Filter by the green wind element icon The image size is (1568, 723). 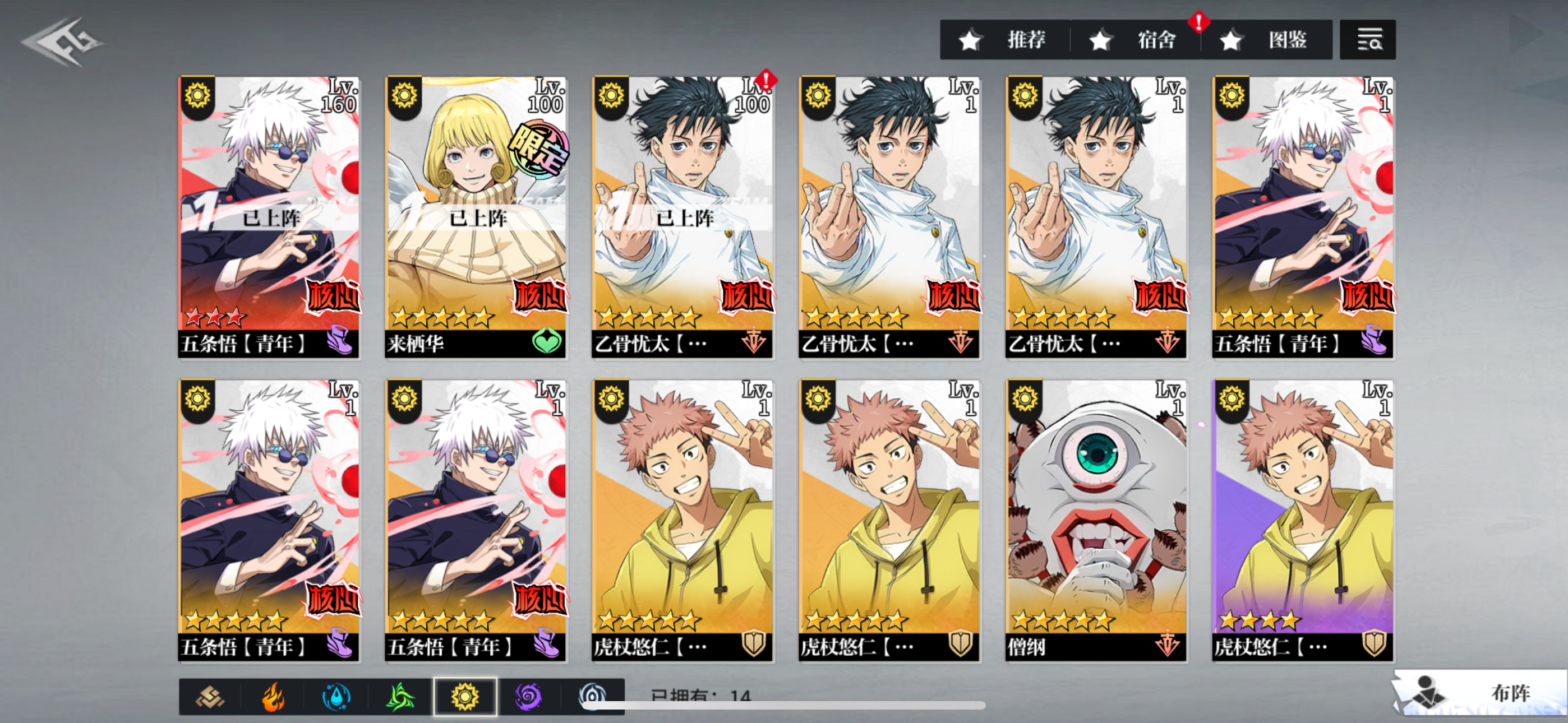coord(400,697)
